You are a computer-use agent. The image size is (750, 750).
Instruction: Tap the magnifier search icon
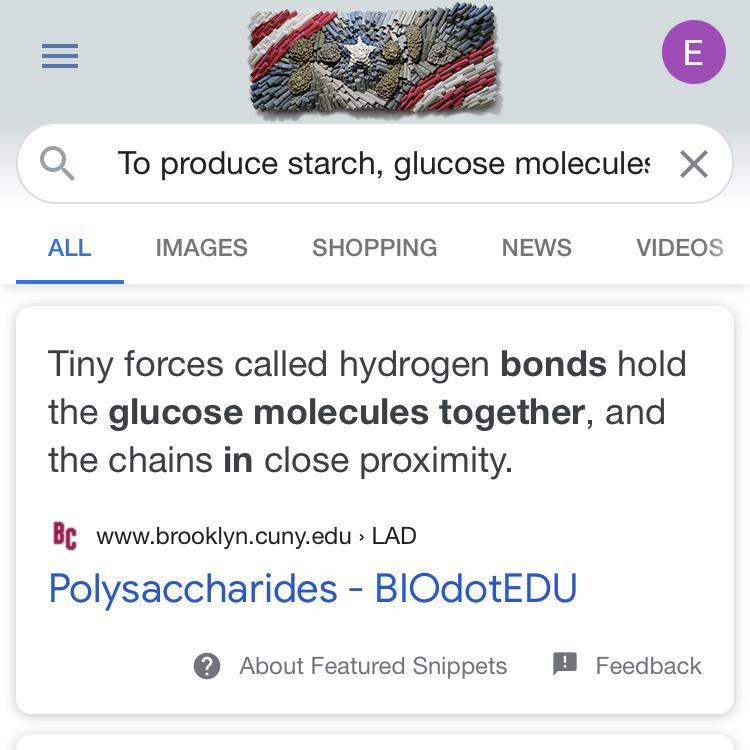57,163
